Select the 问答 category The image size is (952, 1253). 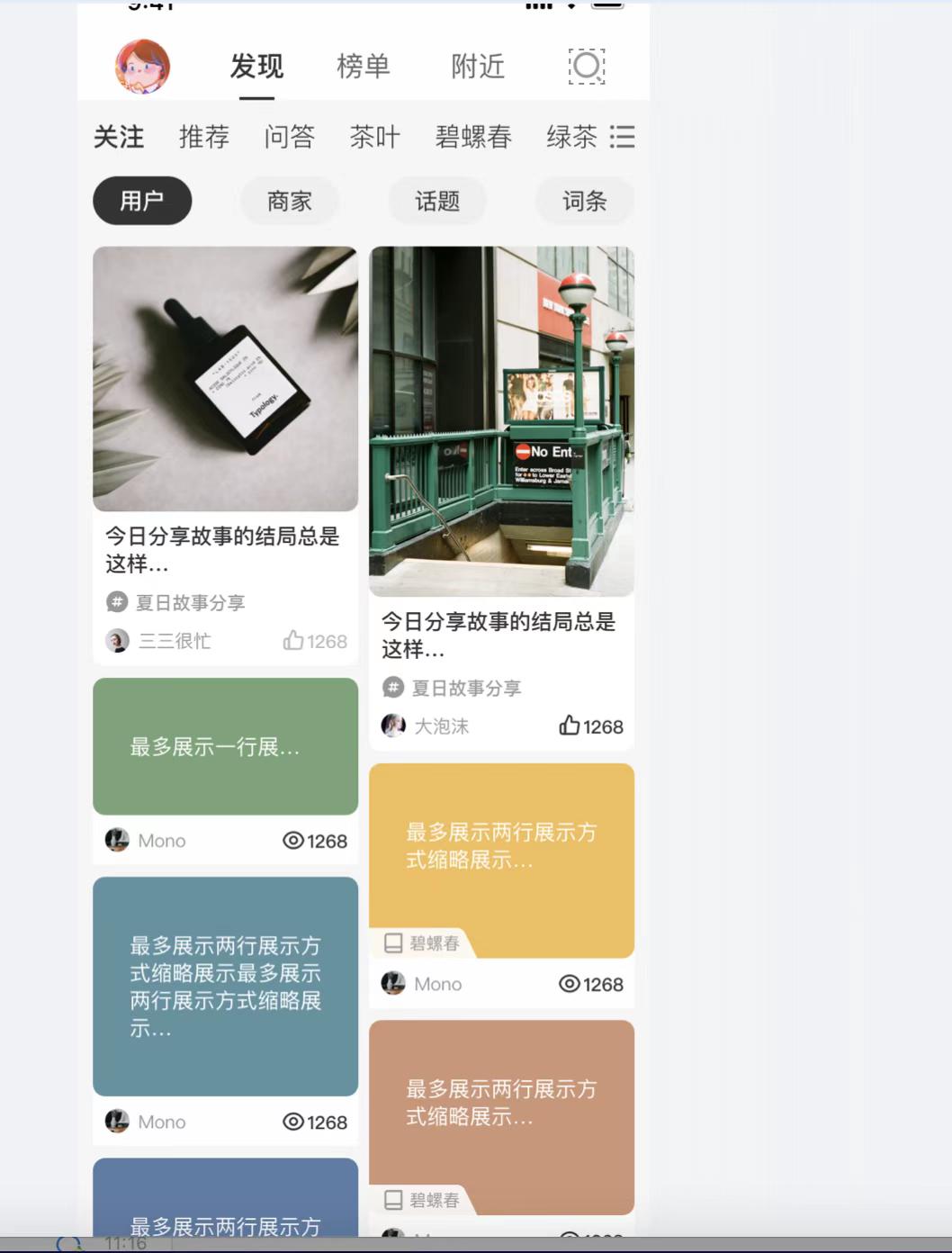290,137
